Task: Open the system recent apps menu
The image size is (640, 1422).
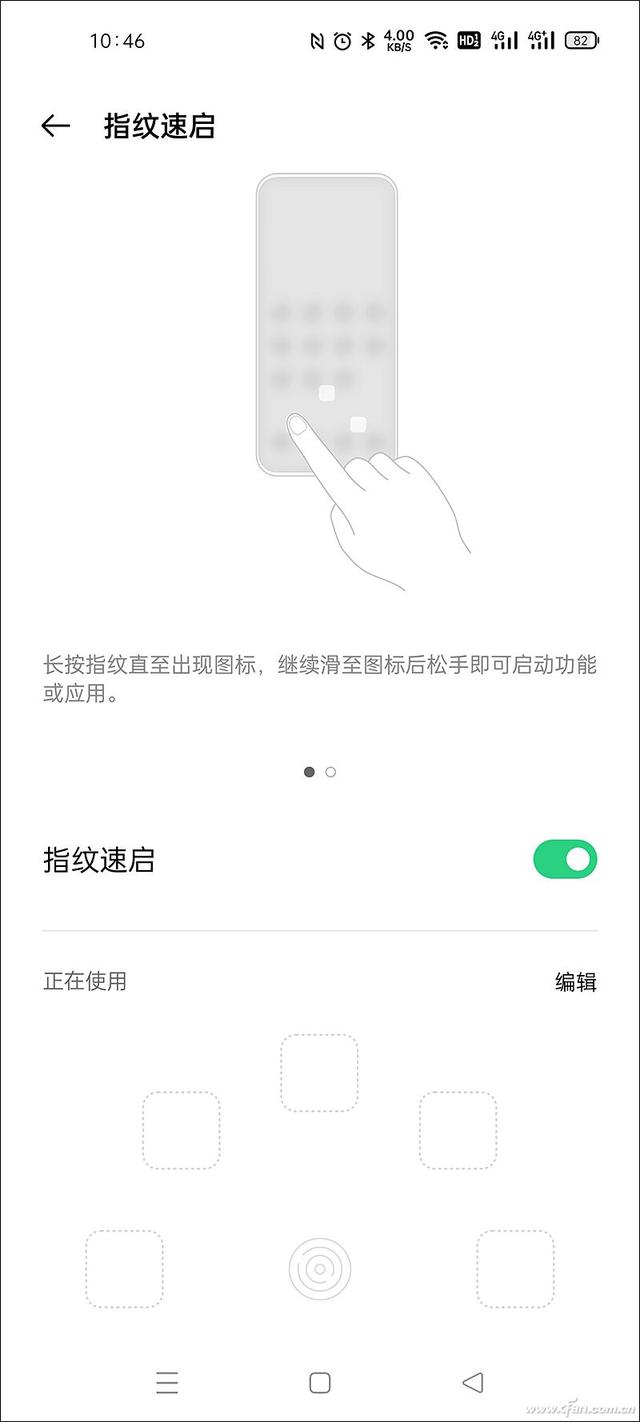Action: point(167,1383)
